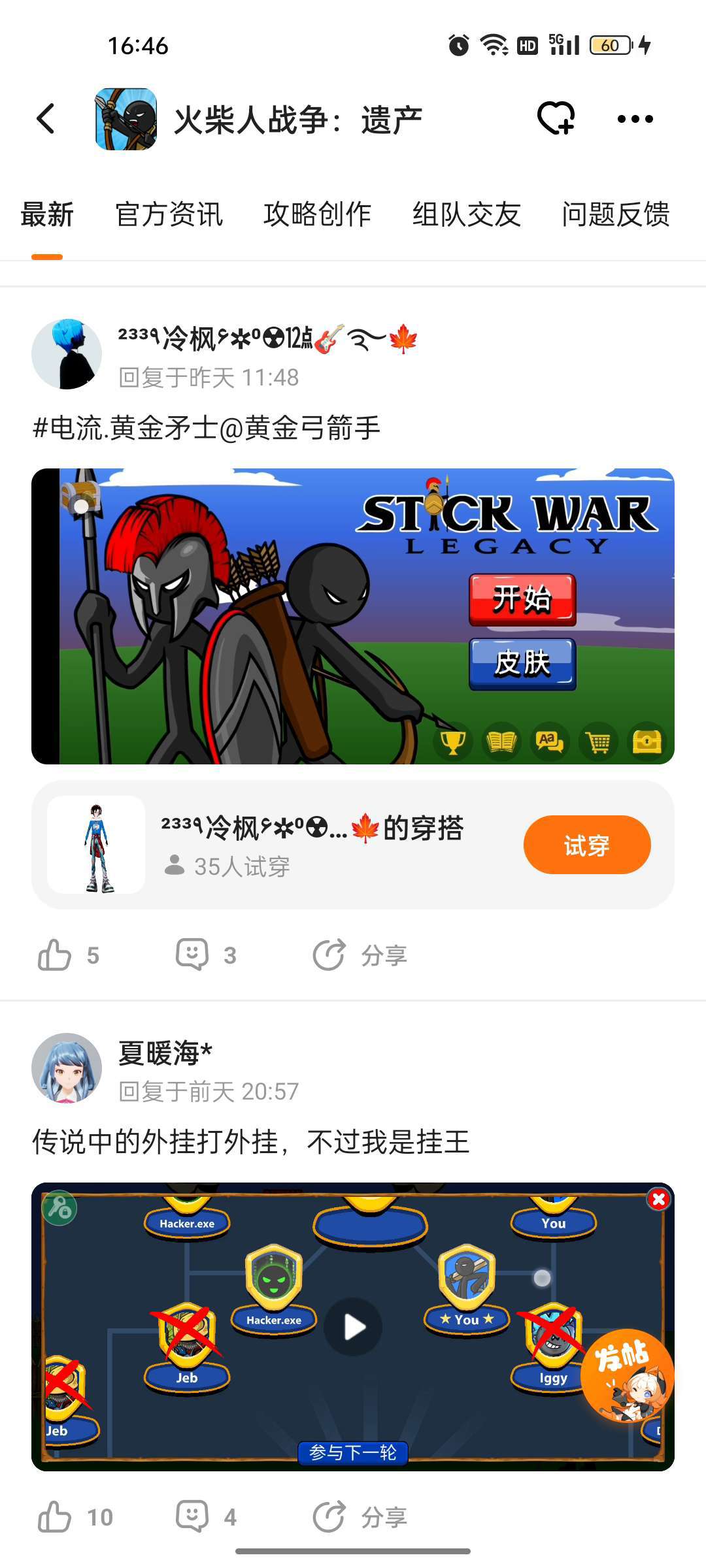This screenshot has height=1568, width=706.
Task: Like 夏暖海*'s post with 10 likes
Action: coord(75,1516)
